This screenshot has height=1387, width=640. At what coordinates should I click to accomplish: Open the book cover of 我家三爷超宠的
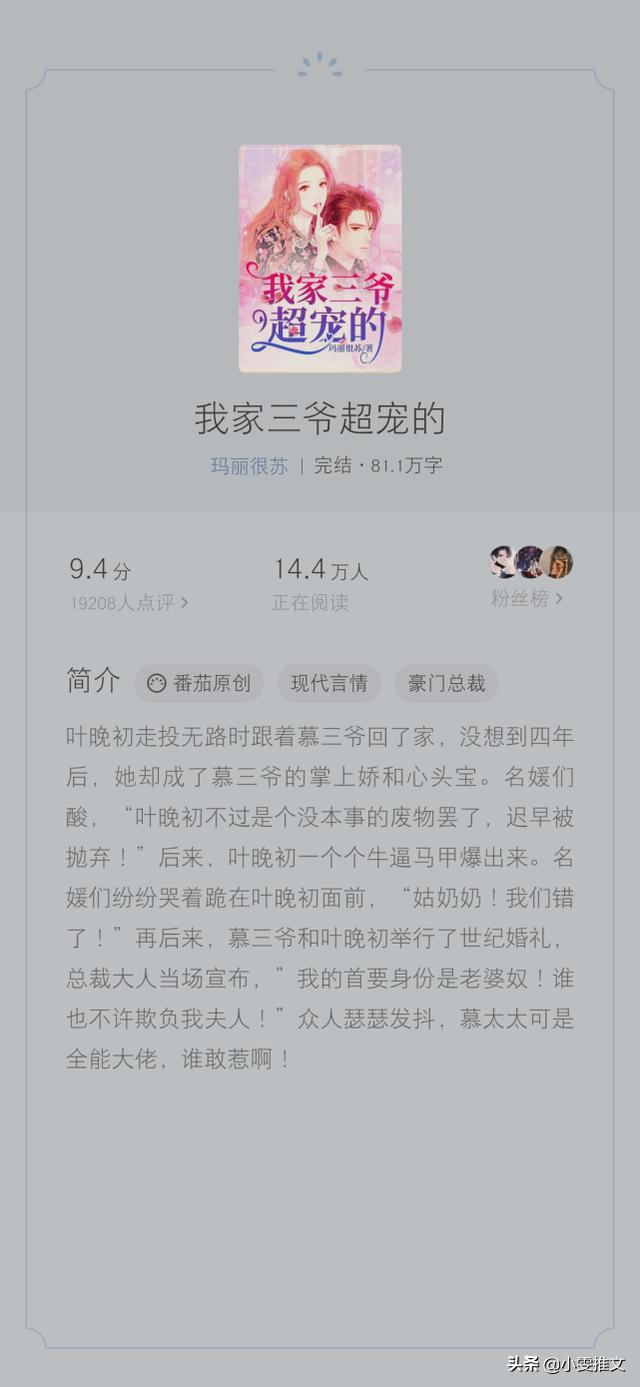[320, 258]
